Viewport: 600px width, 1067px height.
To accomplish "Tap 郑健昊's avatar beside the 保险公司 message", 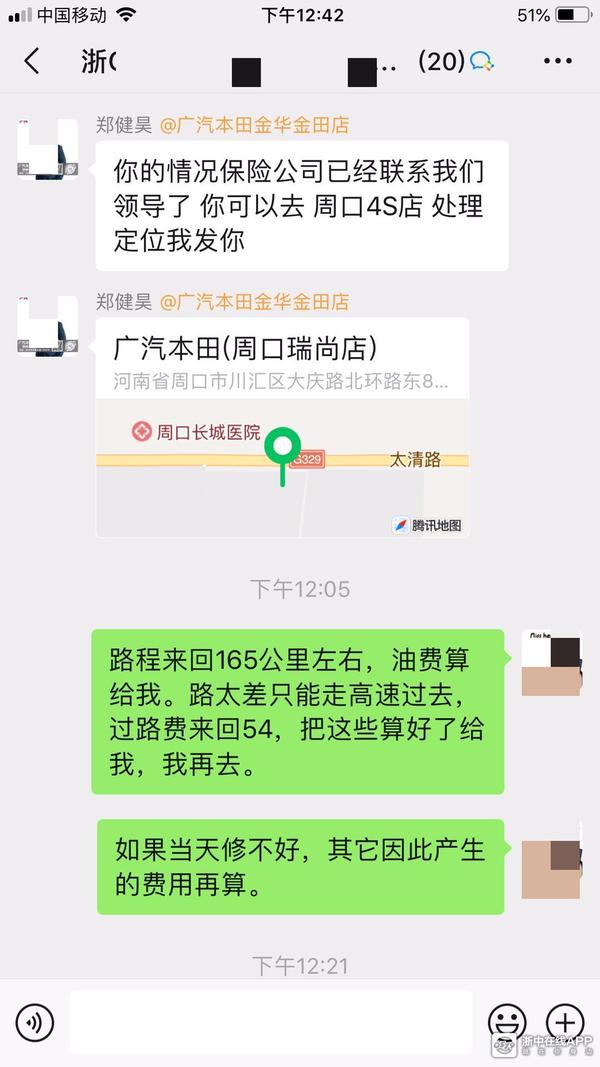I will coord(47,149).
